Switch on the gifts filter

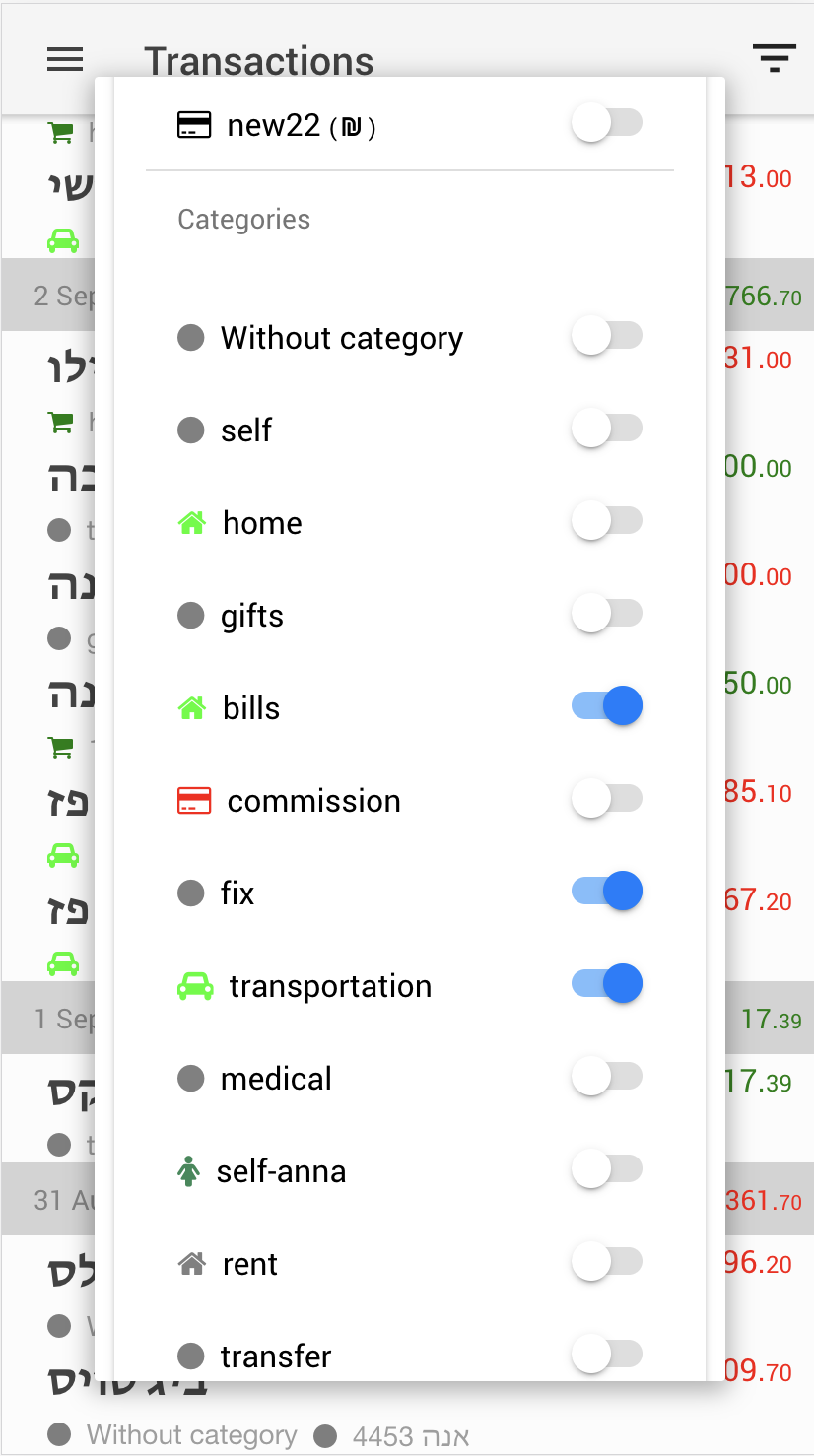pyautogui.click(x=605, y=613)
